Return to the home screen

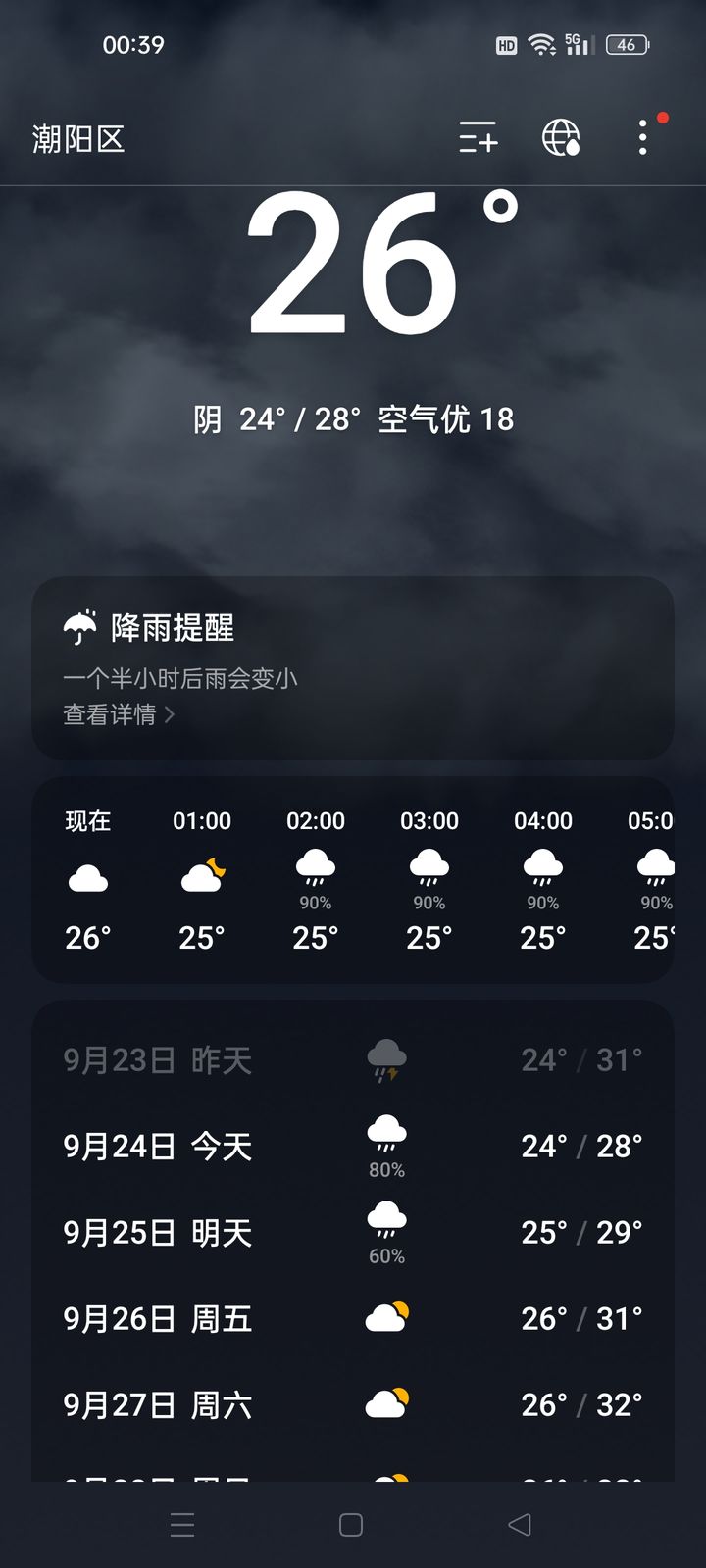pos(351,1524)
